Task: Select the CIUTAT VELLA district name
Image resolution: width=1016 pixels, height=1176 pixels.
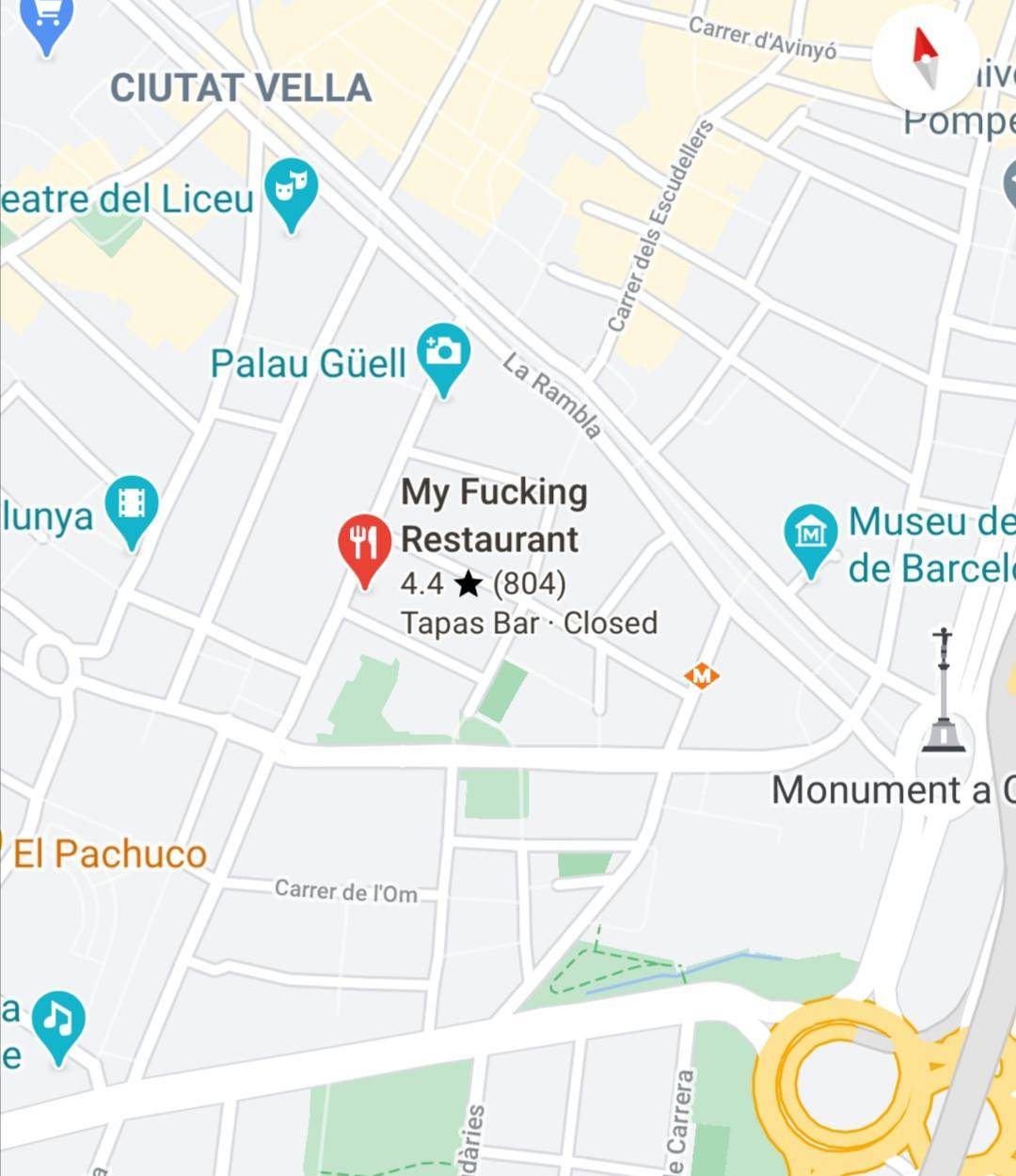Action: click(241, 87)
